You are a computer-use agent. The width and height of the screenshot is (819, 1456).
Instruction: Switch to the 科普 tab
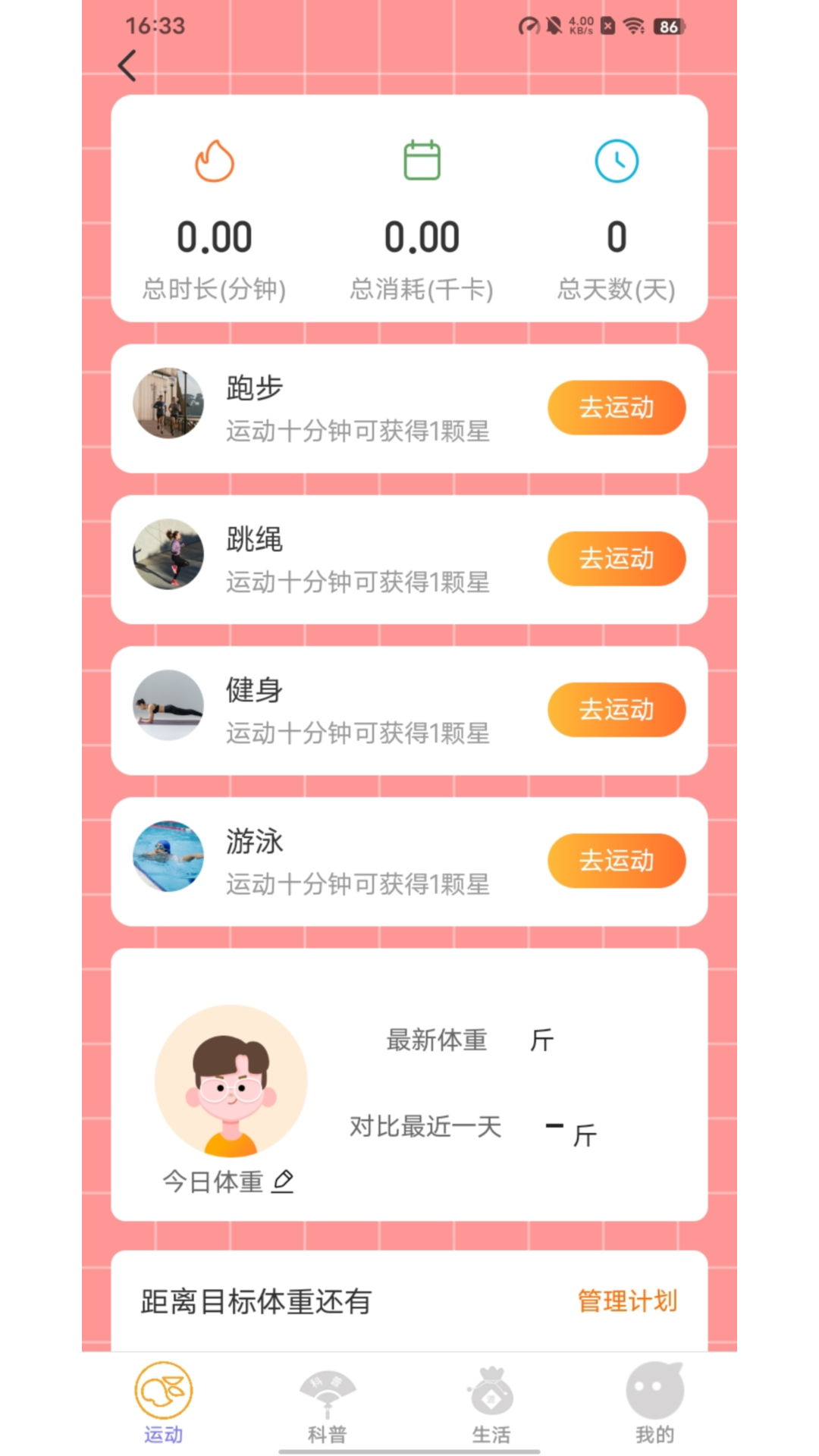[327, 1401]
